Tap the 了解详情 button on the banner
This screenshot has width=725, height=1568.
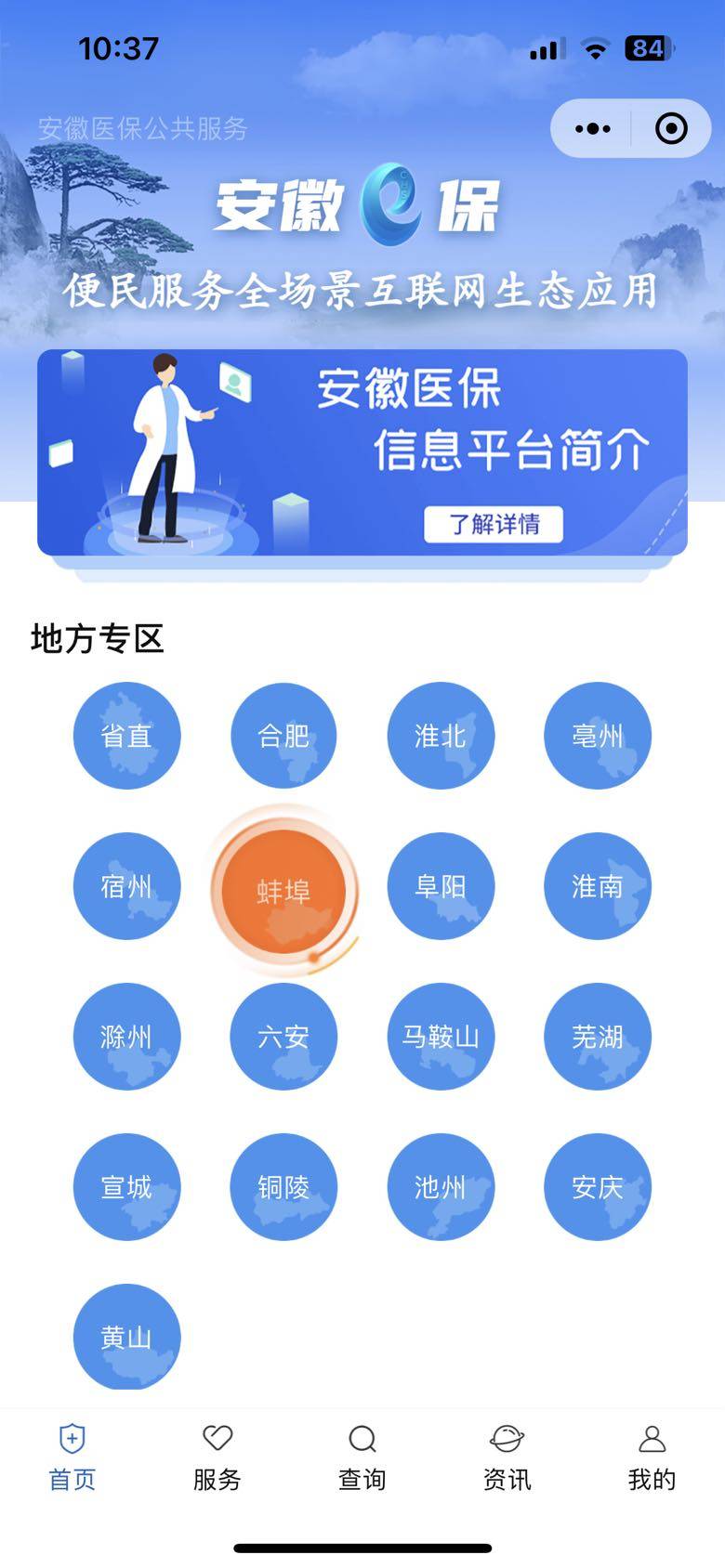tap(494, 524)
